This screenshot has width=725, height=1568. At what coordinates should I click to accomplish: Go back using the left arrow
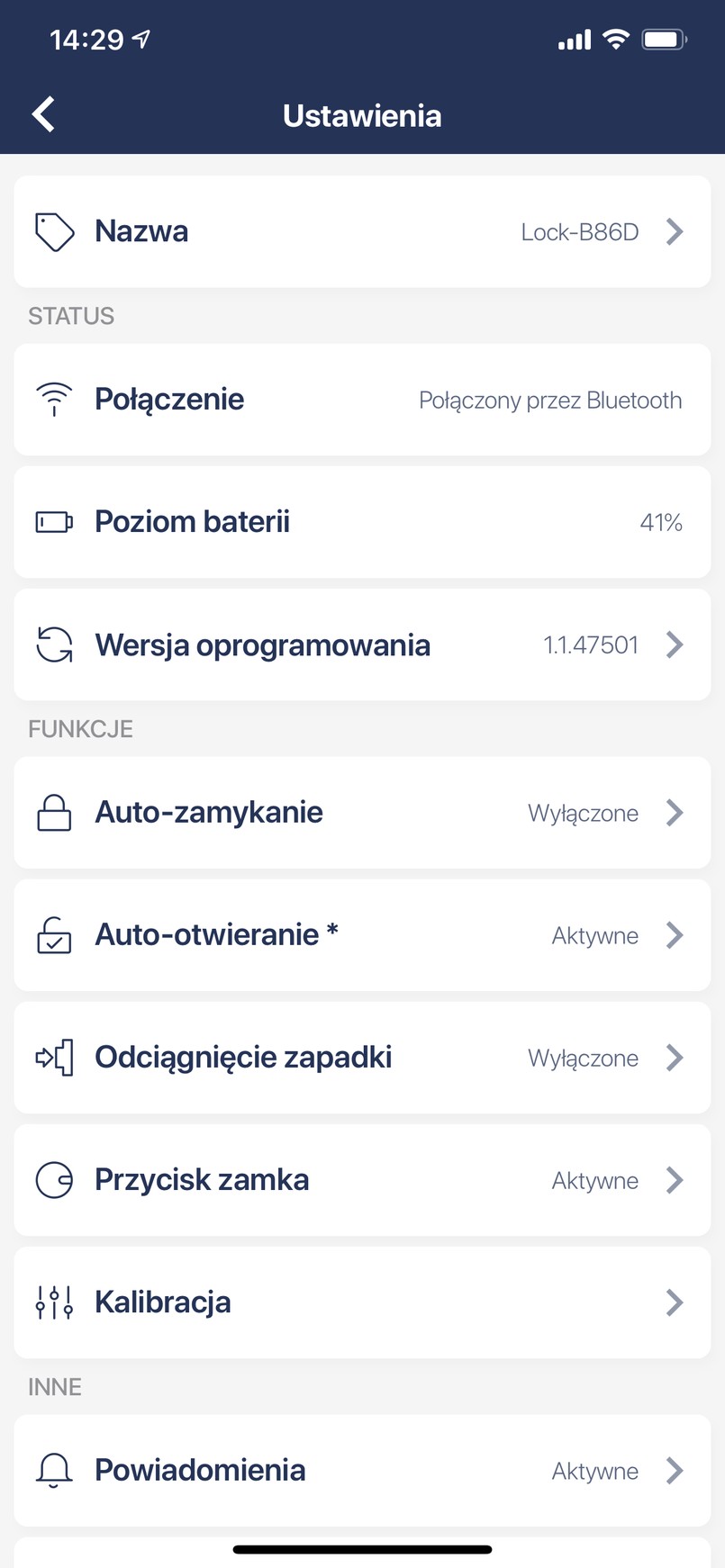pos(42,114)
